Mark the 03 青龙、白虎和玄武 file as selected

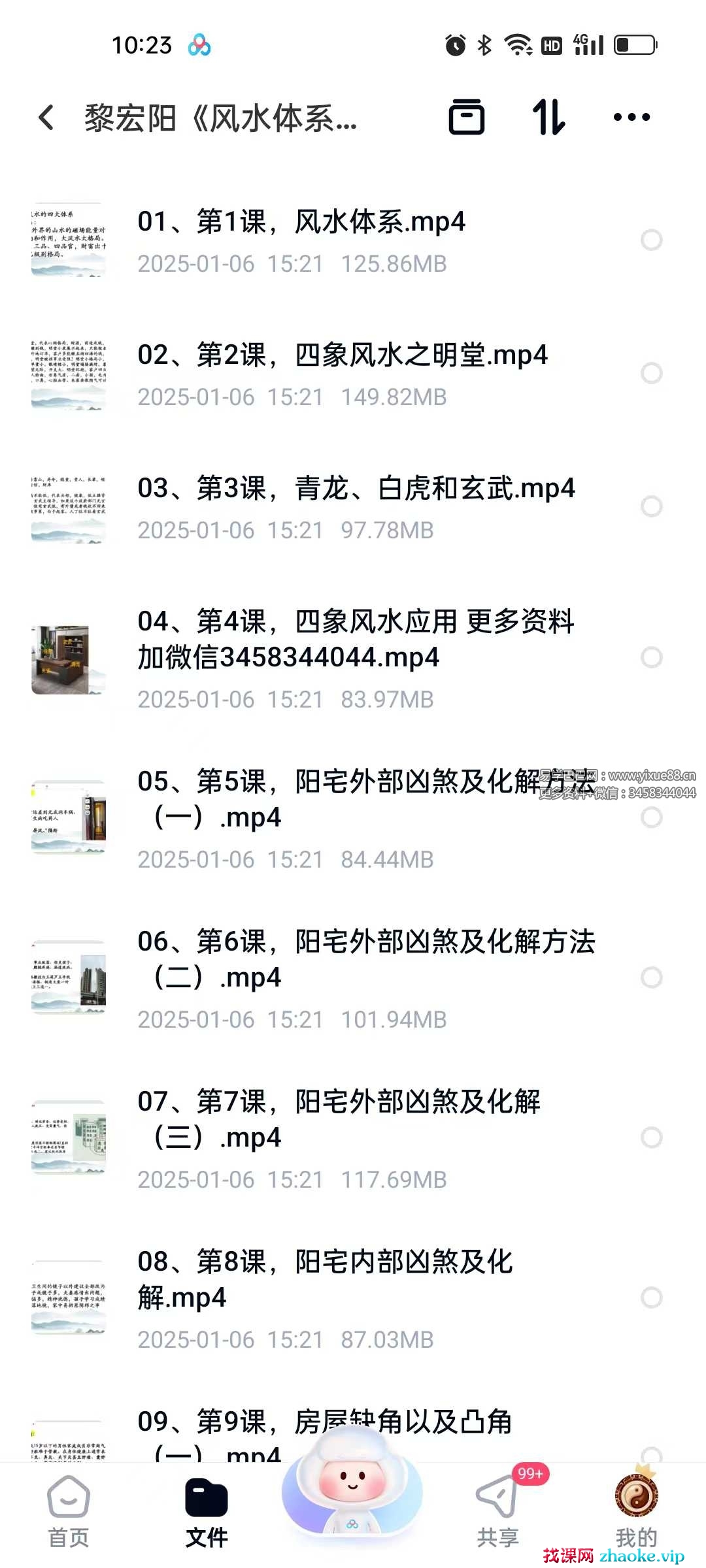click(x=651, y=506)
